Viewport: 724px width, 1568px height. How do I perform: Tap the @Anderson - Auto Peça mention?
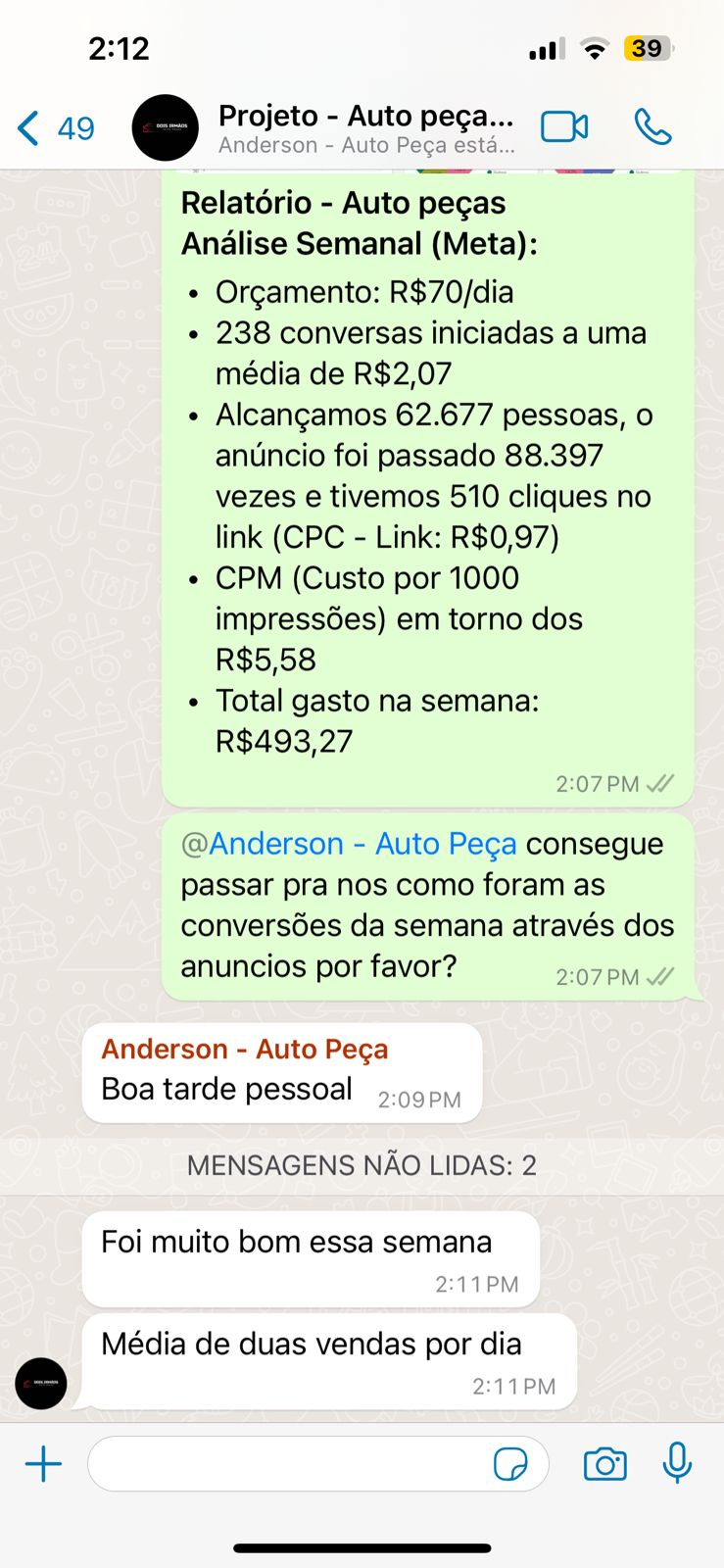point(348,844)
